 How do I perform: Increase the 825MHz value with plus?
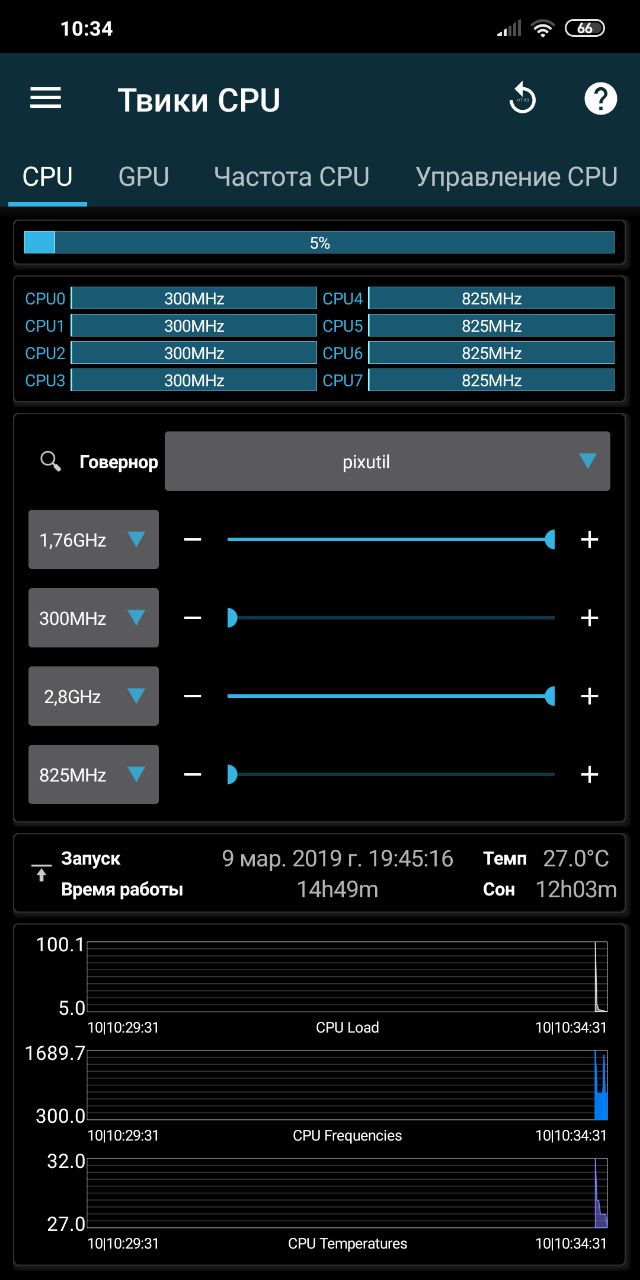(590, 774)
